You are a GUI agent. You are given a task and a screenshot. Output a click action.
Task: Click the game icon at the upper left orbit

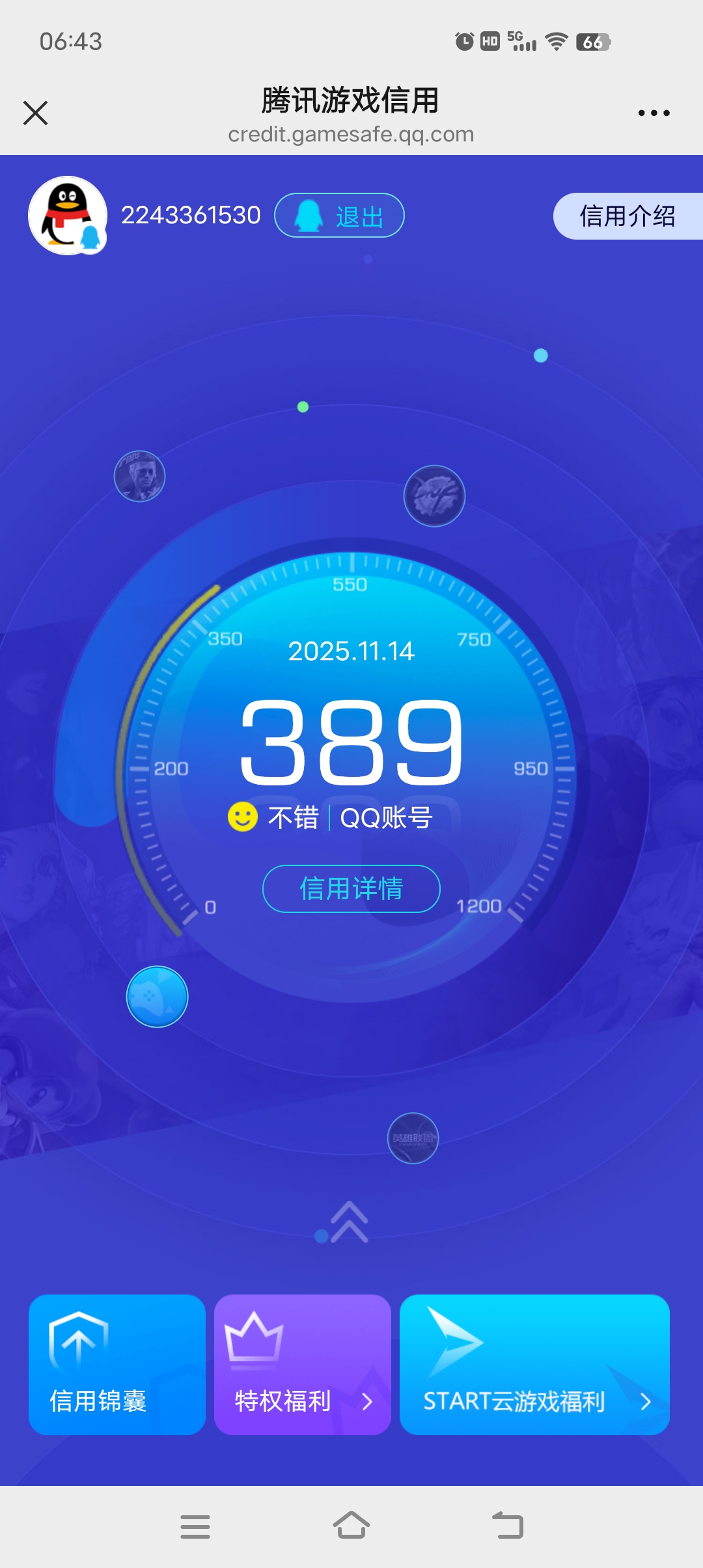click(x=141, y=475)
